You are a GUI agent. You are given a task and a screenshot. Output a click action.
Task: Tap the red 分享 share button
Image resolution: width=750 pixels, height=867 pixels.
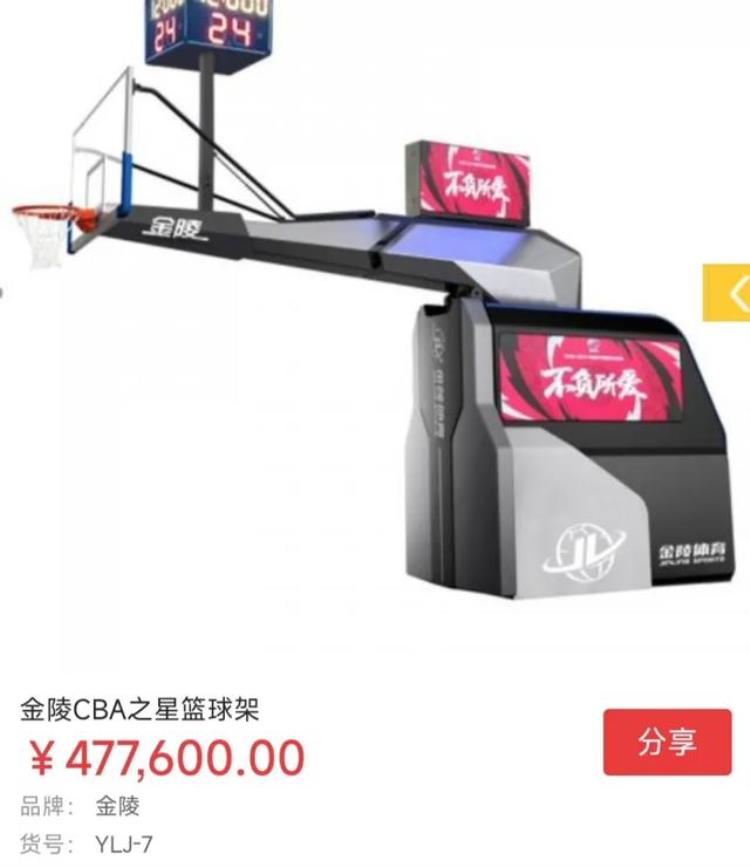[x=667, y=742]
